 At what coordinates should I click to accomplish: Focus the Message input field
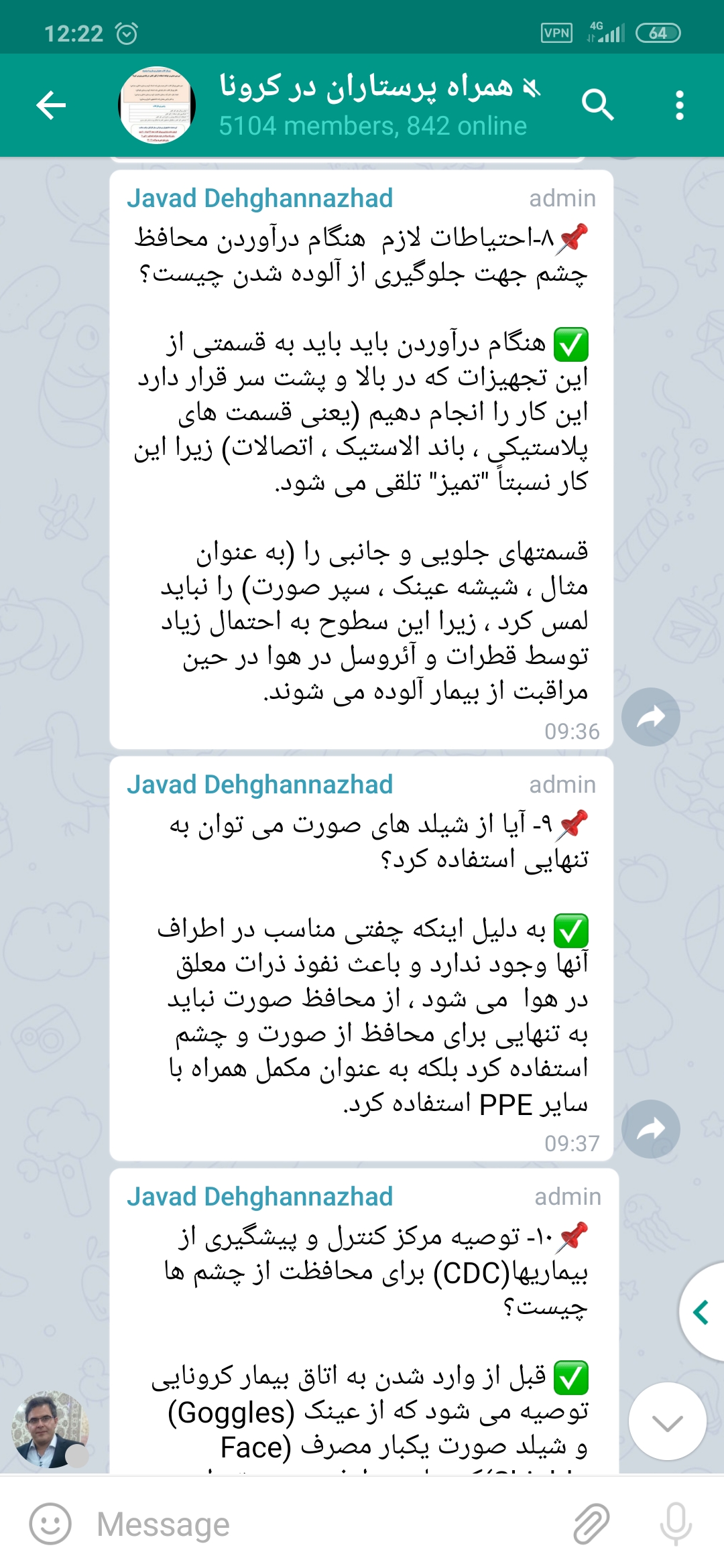pyautogui.click(x=322, y=1524)
